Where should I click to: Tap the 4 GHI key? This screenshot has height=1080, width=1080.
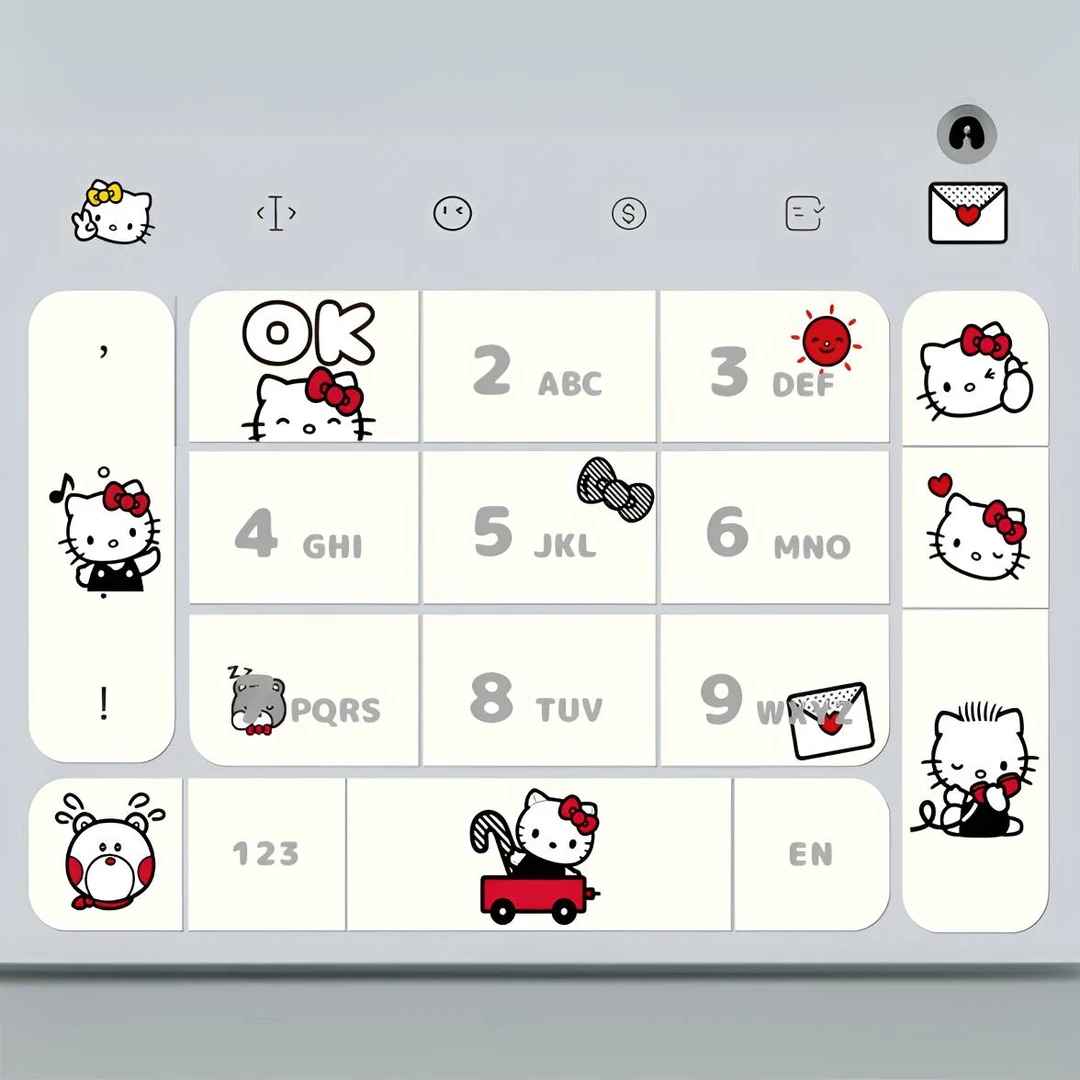tap(304, 528)
